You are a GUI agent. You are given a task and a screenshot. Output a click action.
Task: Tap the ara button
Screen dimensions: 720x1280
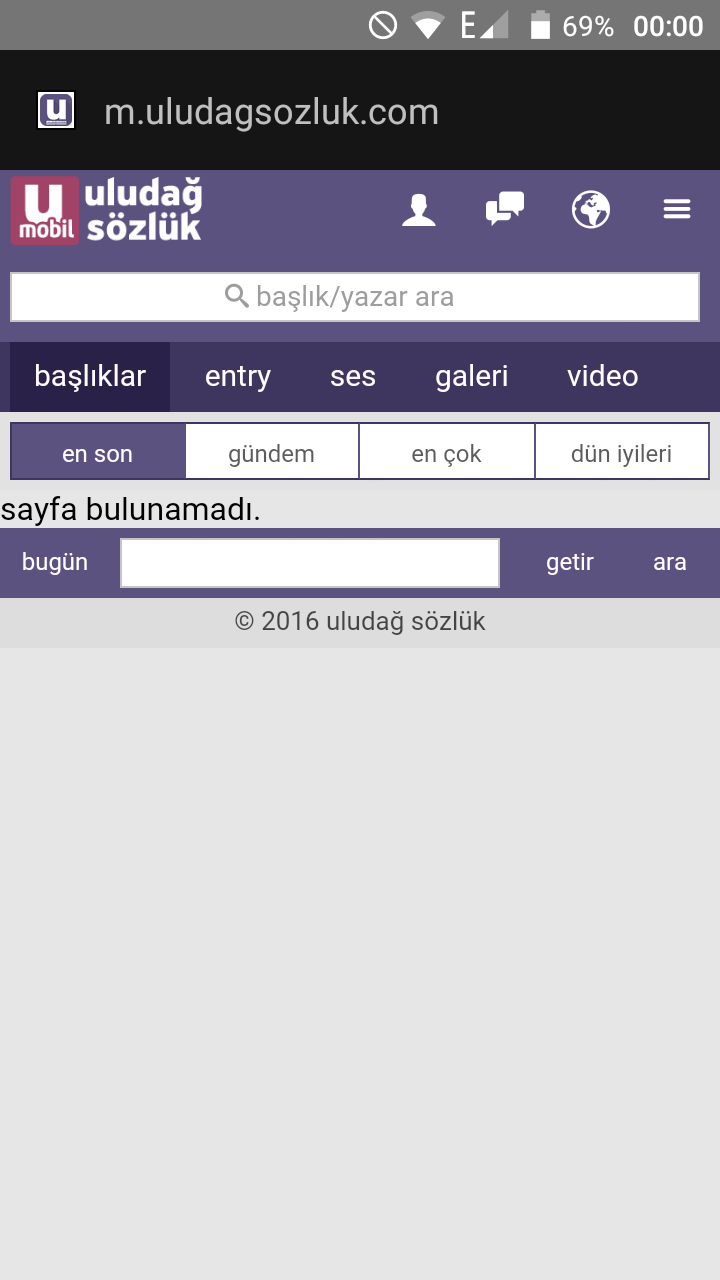point(669,562)
